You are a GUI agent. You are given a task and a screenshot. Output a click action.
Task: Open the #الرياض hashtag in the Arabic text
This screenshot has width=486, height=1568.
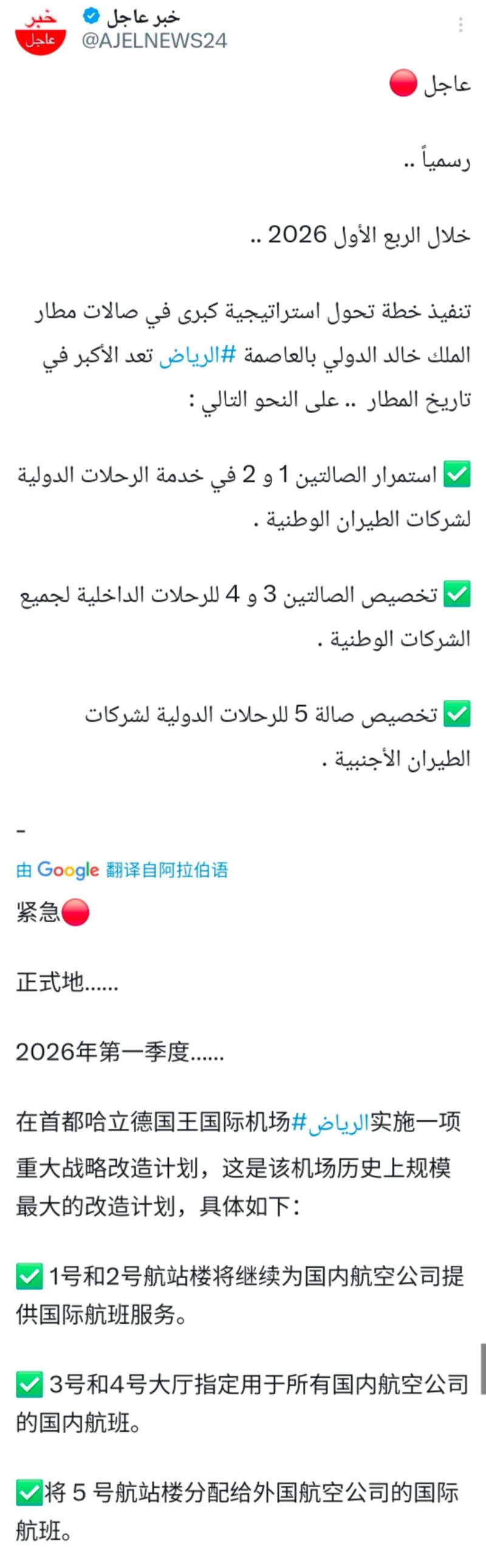[x=197, y=355]
